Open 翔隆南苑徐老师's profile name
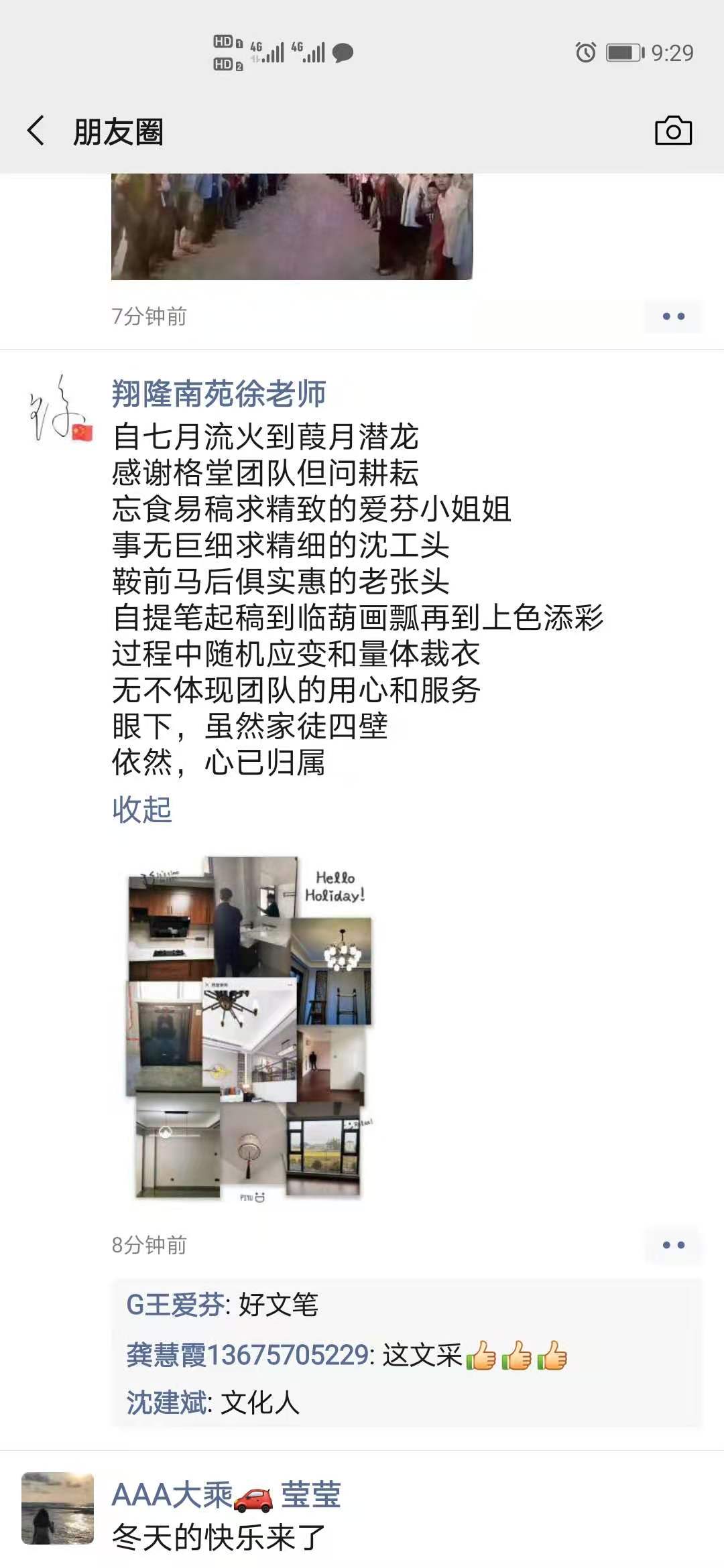This screenshot has height=1568, width=724. click(219, 393)
